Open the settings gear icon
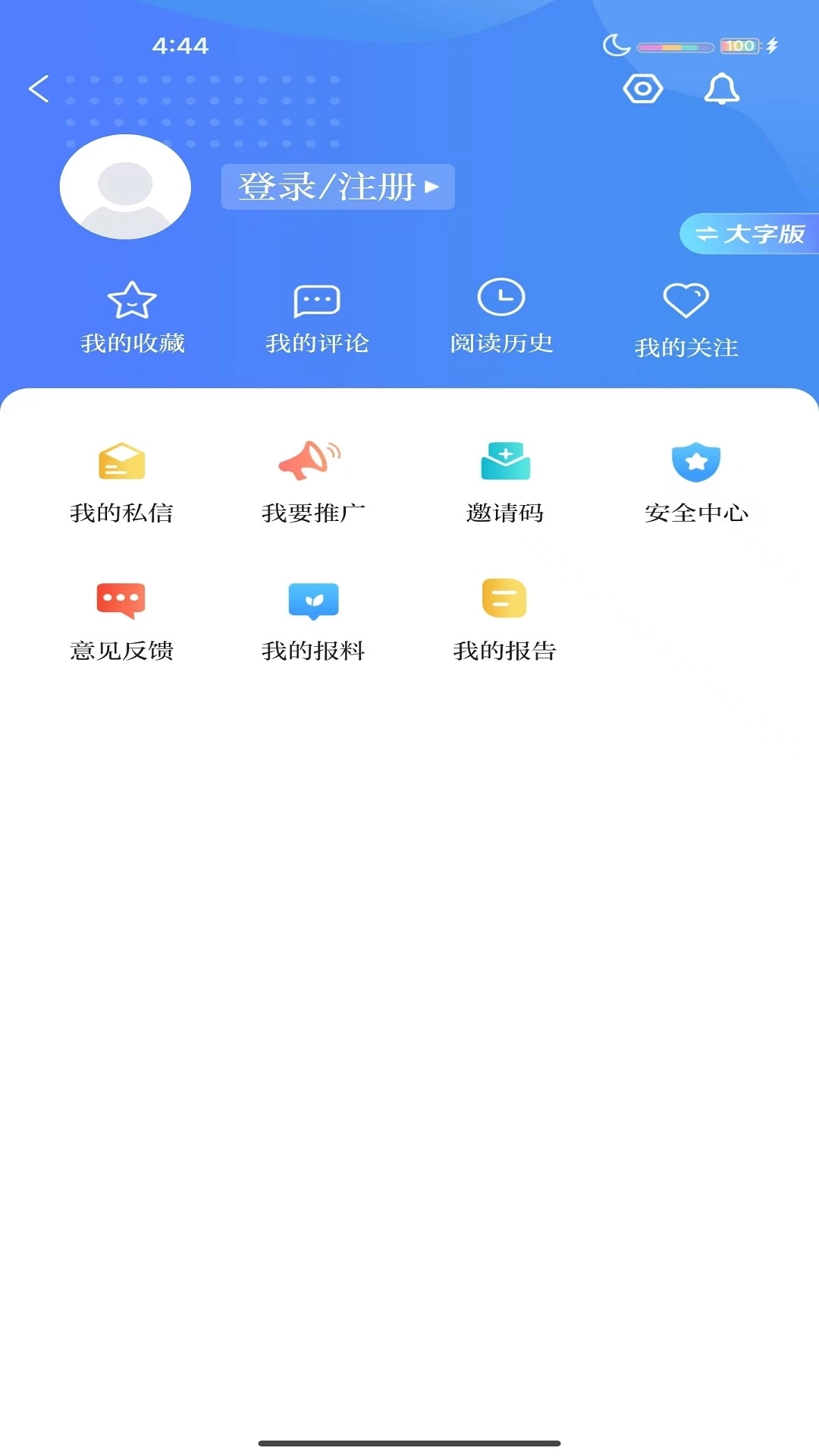The image size is (819, 1456). point(642,89)
